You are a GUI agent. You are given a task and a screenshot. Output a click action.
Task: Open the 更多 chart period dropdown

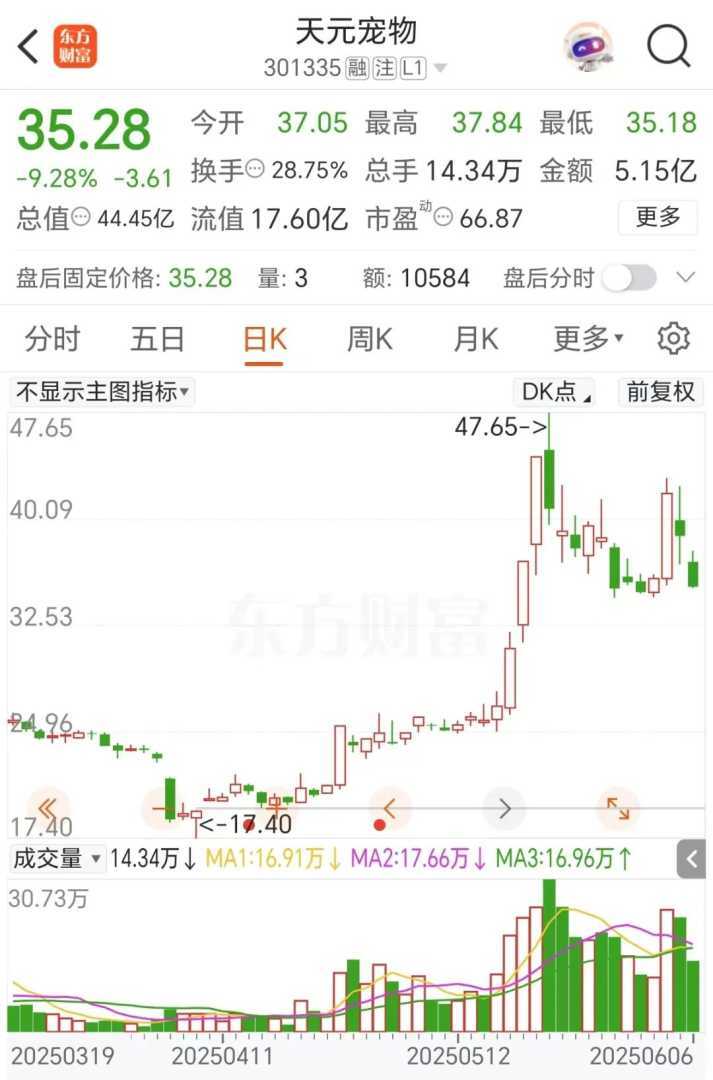click(x=588, y=340)
